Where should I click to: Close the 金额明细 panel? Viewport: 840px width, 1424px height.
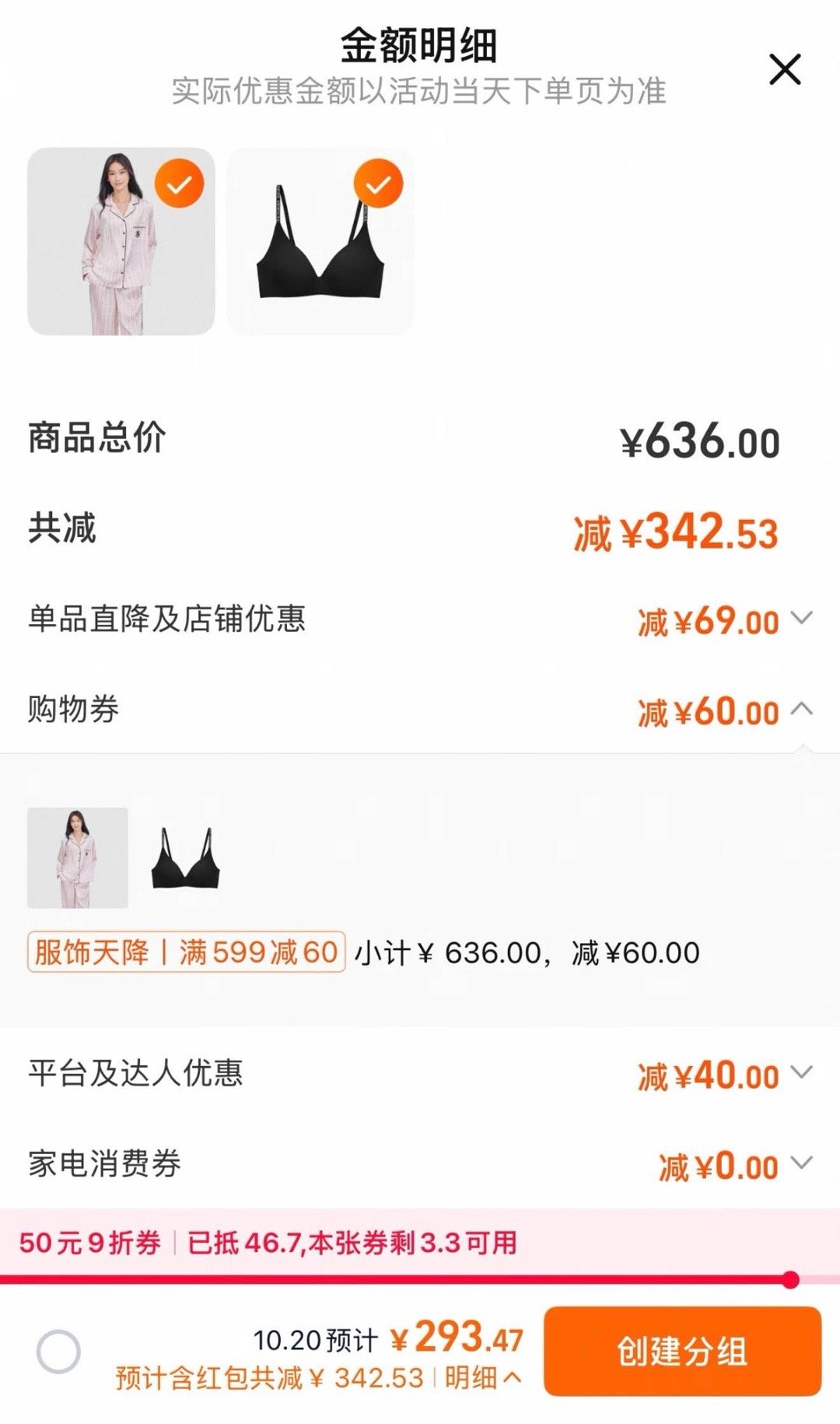tap(784, 69)
